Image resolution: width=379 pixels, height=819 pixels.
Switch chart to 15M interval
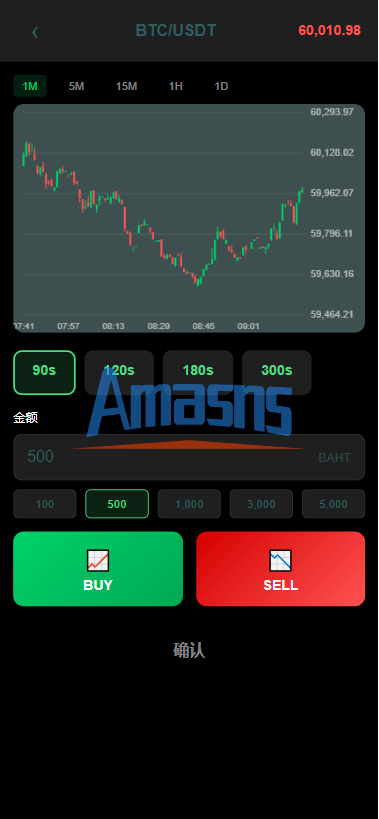pyautogui.click(x=126, y=86)
